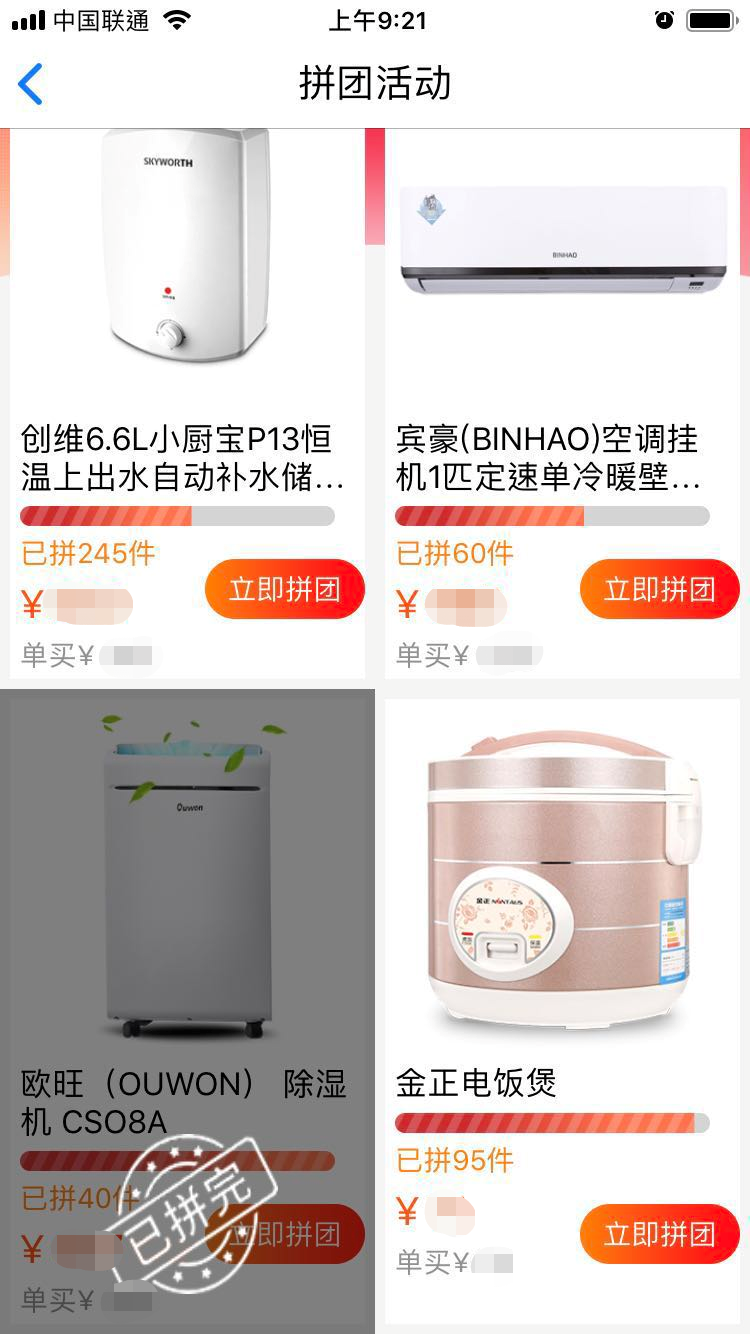The width and height of the screenshot is (750, 1334).
Task: Tap 立即拼团 for the 创维 小厨宝
Action: 284,589
